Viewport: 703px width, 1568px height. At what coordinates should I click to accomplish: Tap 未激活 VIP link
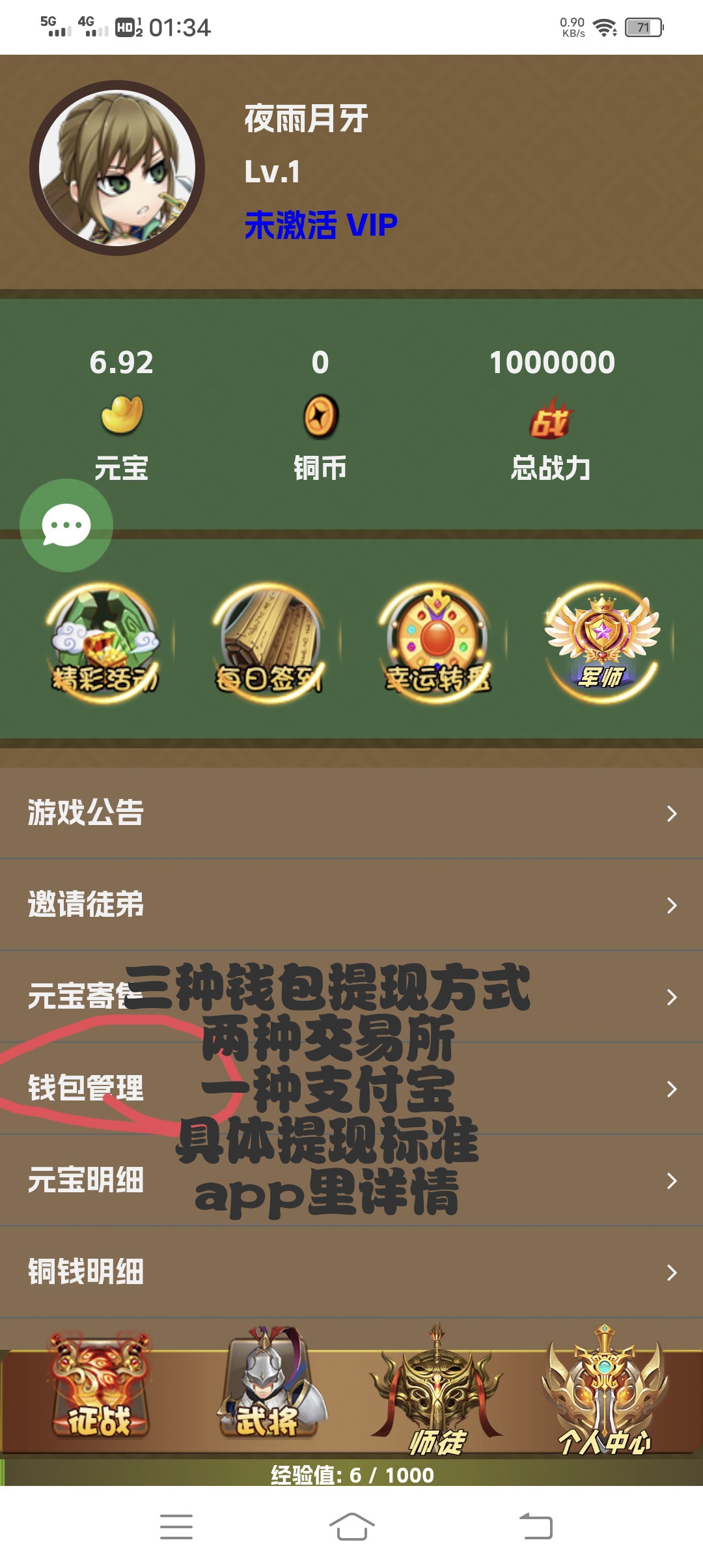coord(321,225)
